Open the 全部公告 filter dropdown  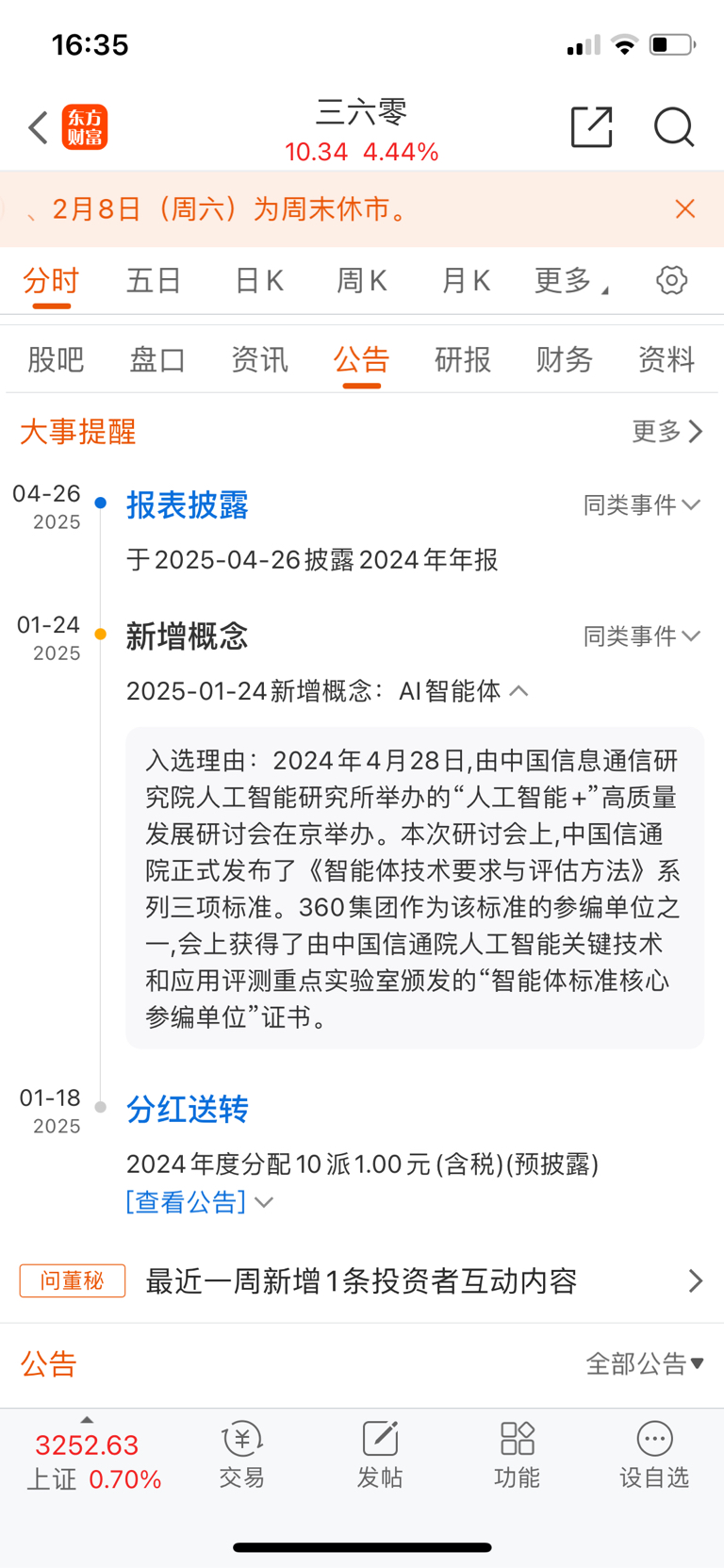coord(645,1363)
